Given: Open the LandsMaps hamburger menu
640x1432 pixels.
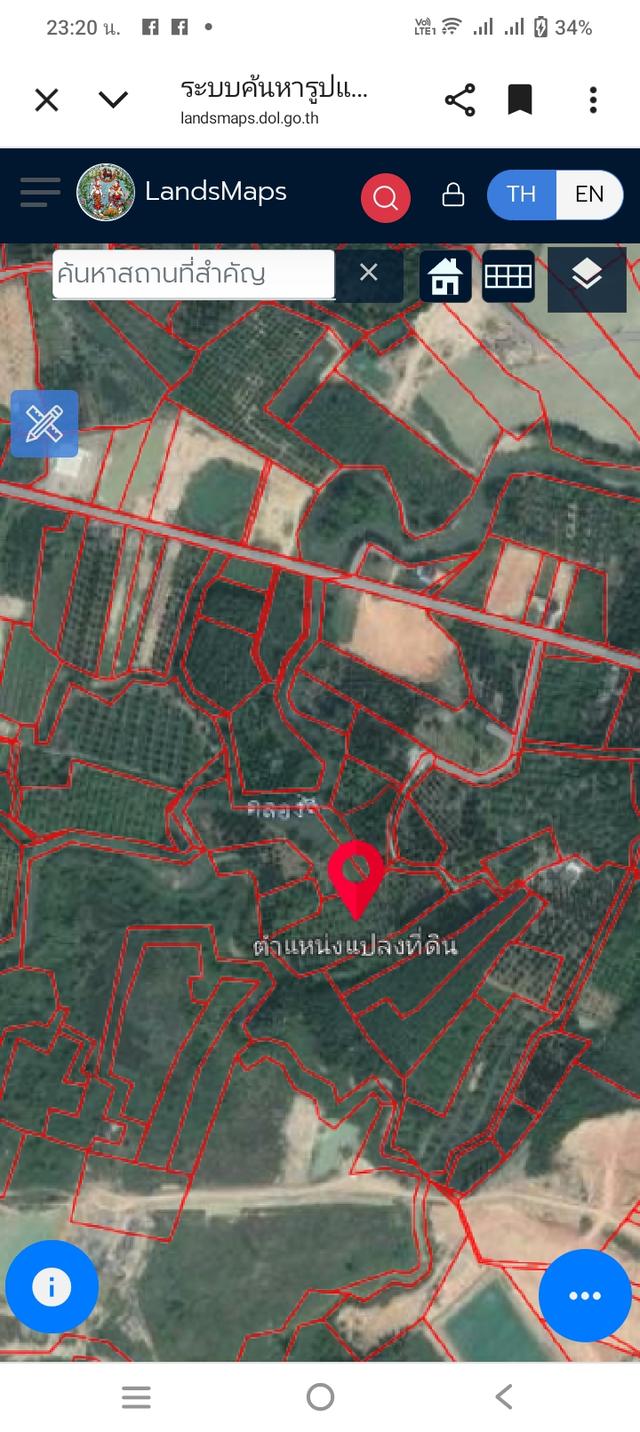Looking at the screenshot, I should point(40,192).
